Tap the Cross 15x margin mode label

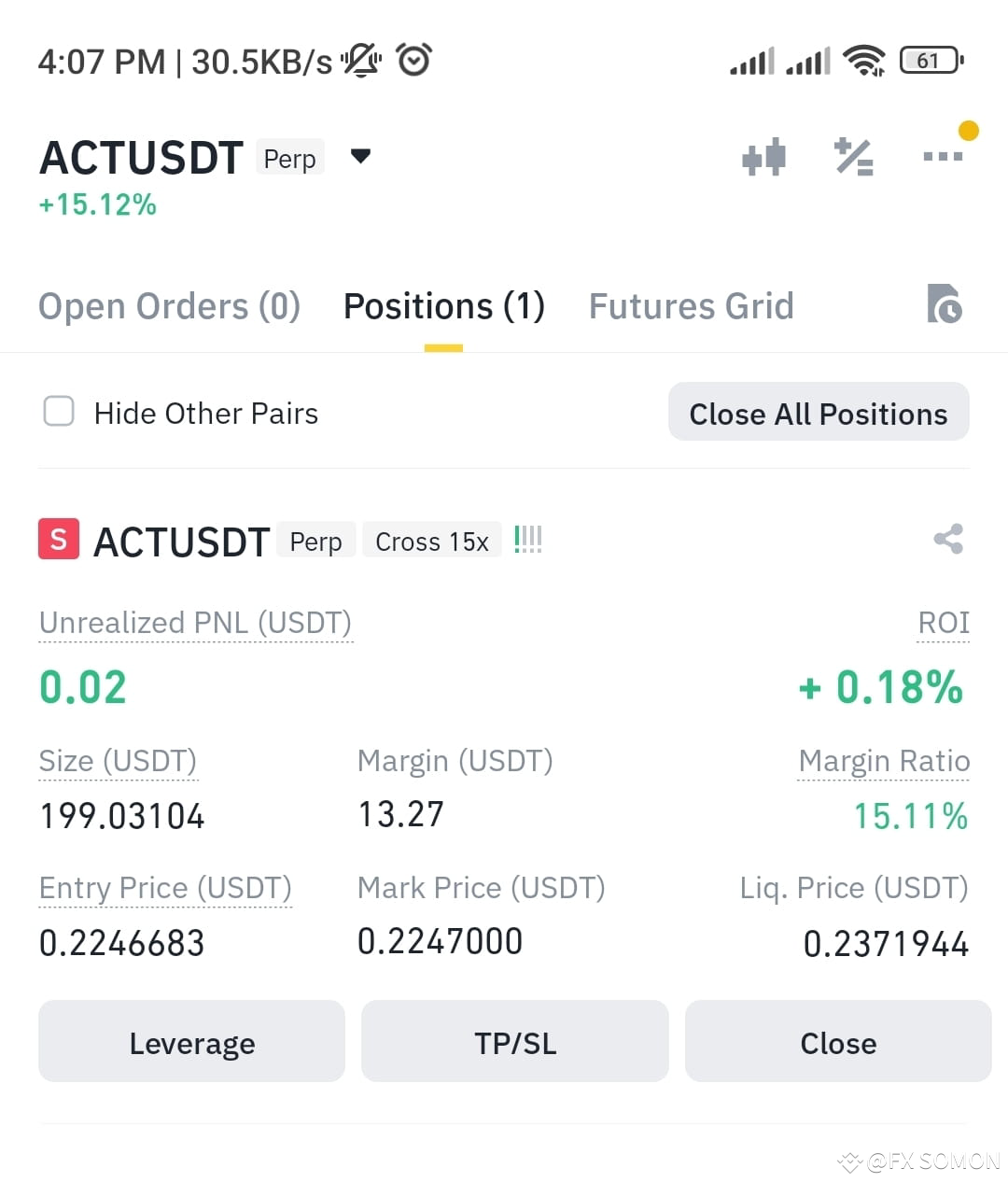431,541
